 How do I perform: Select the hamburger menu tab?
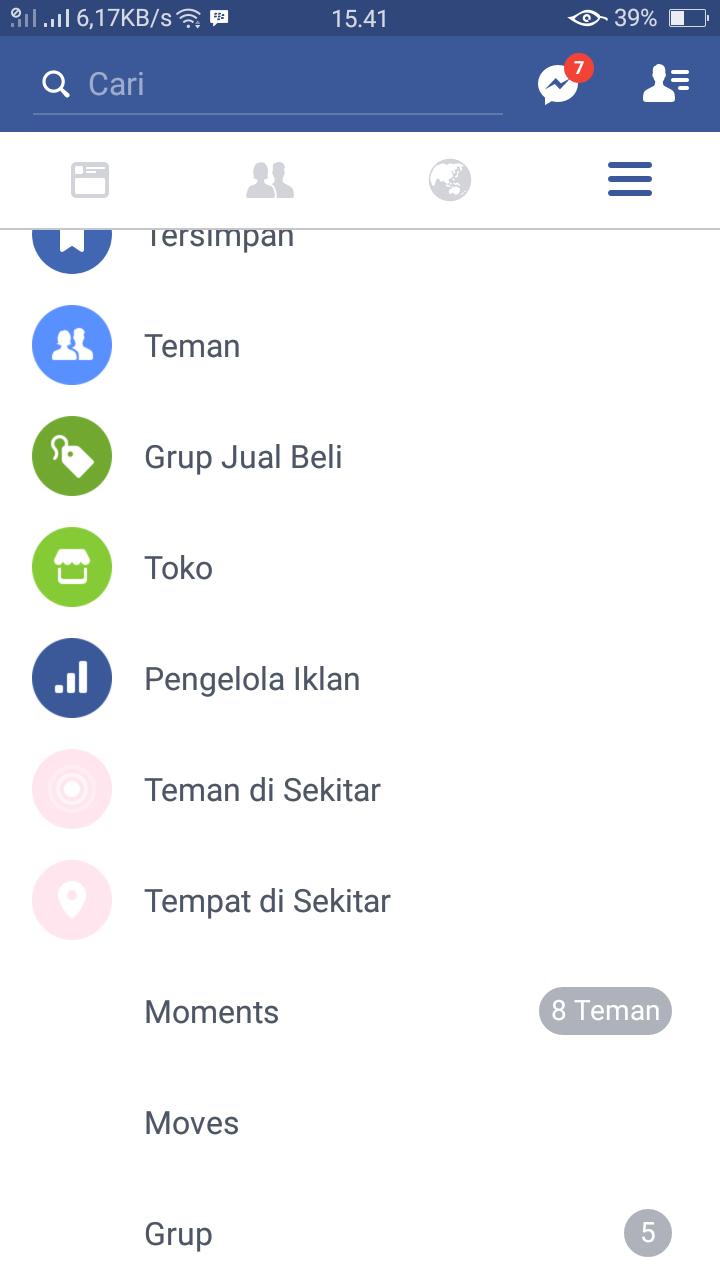tap(630, 180)
